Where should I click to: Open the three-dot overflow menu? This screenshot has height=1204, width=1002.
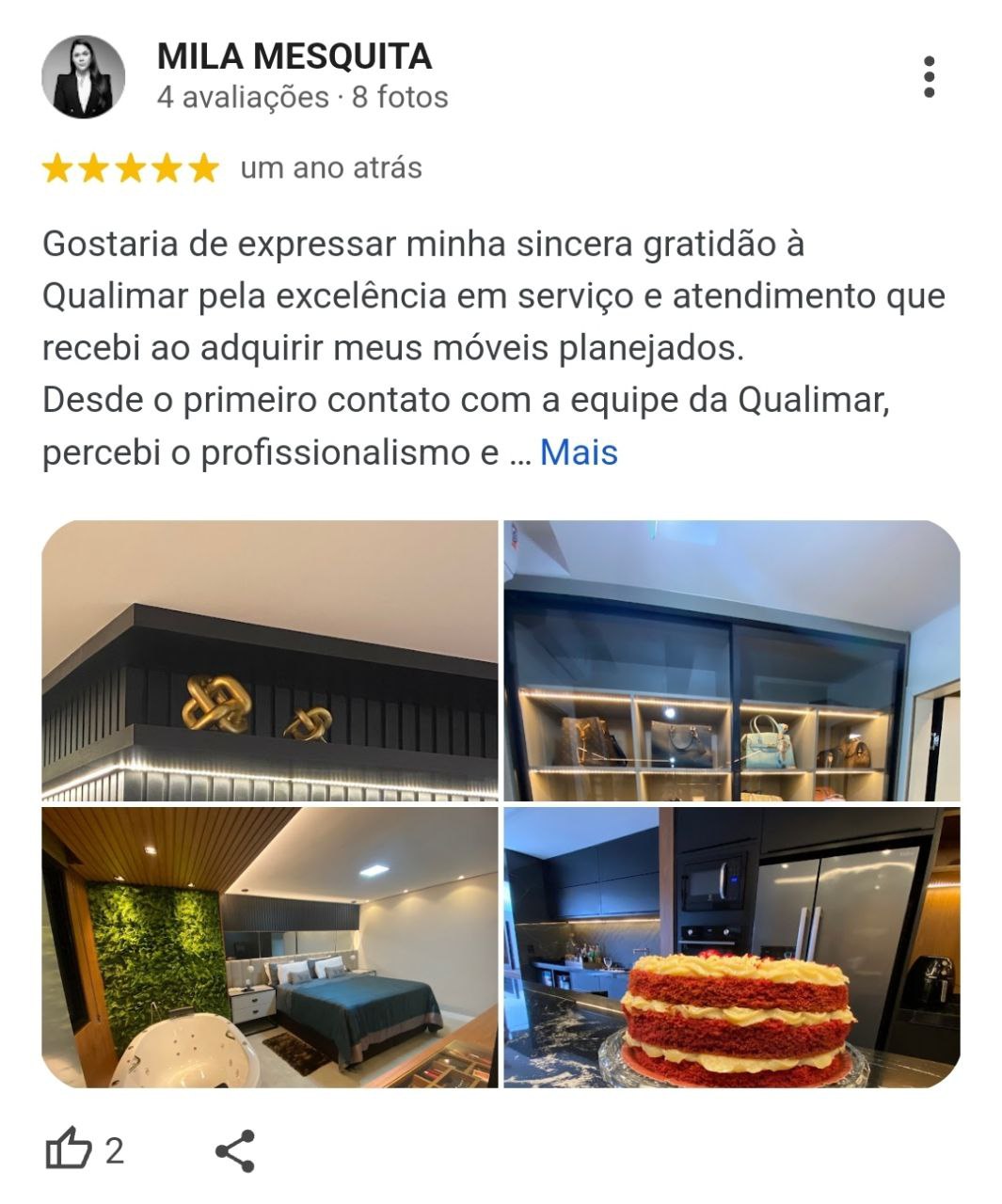click(929, 77)
